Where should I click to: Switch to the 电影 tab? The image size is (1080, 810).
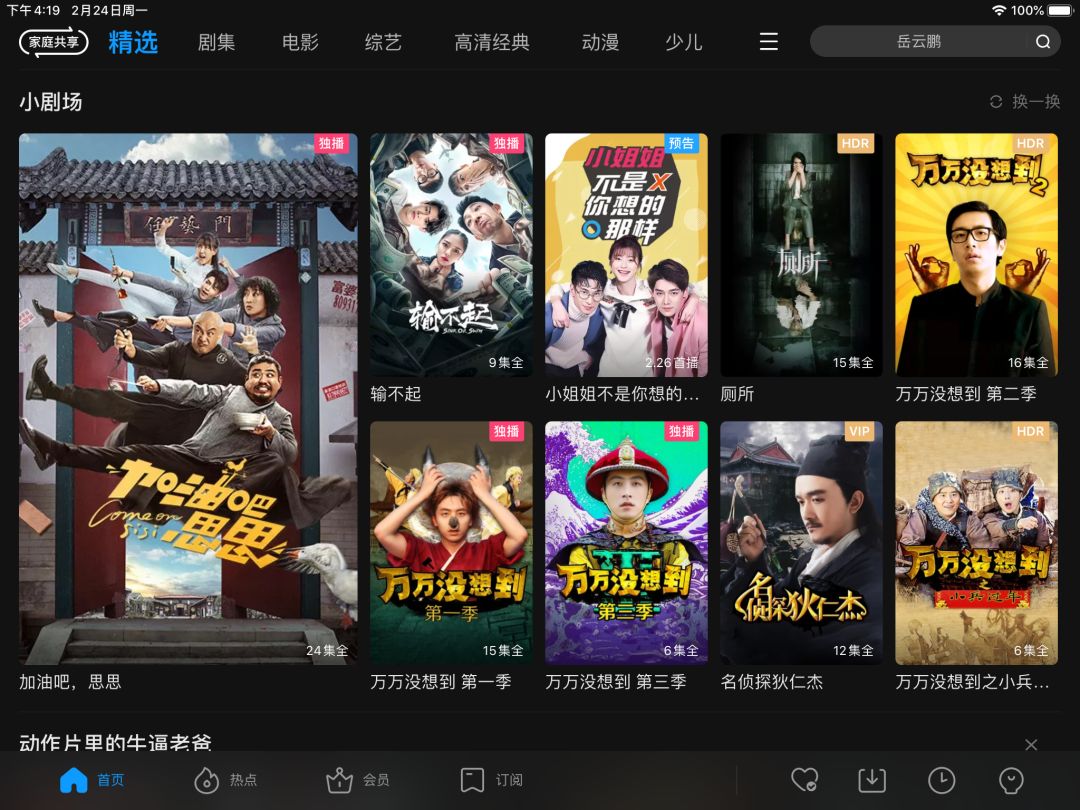300,42
